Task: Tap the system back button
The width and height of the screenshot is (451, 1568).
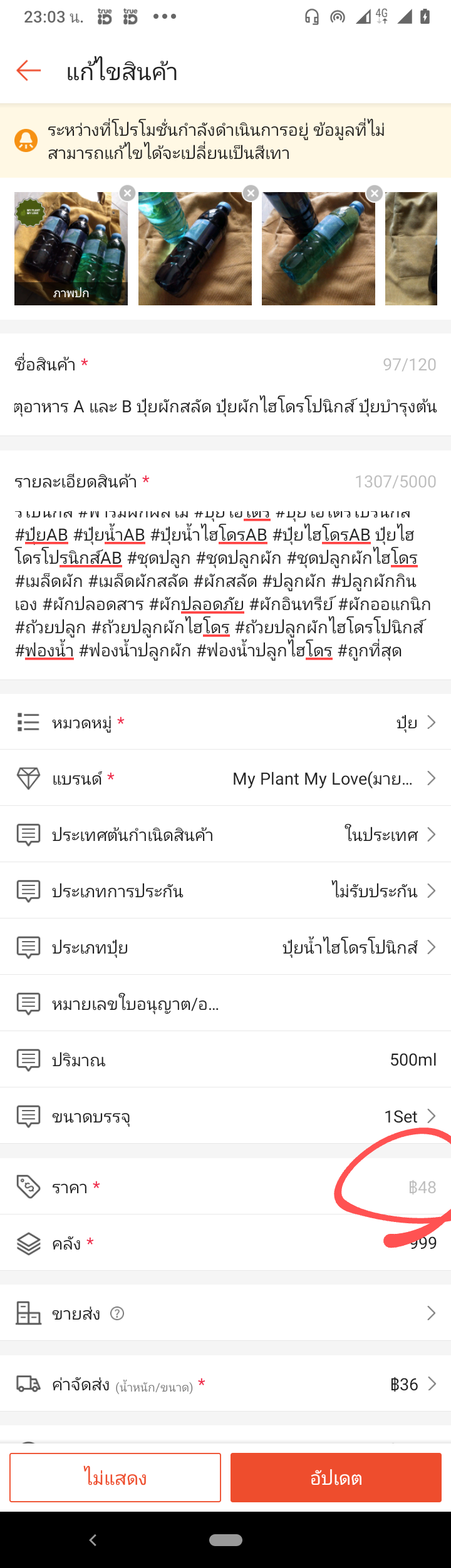Action: (93, 1540)
